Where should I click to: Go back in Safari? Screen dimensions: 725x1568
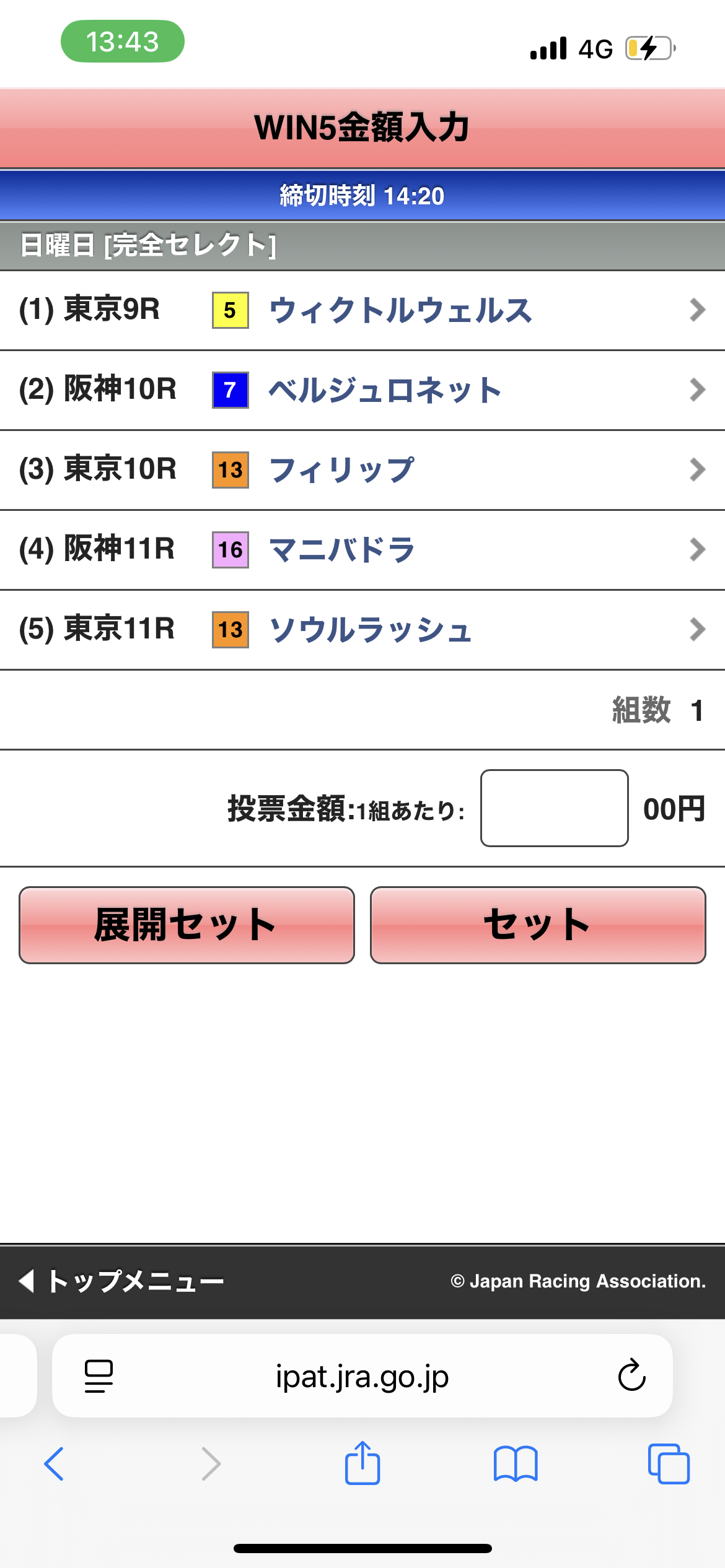pos(54,1464)
